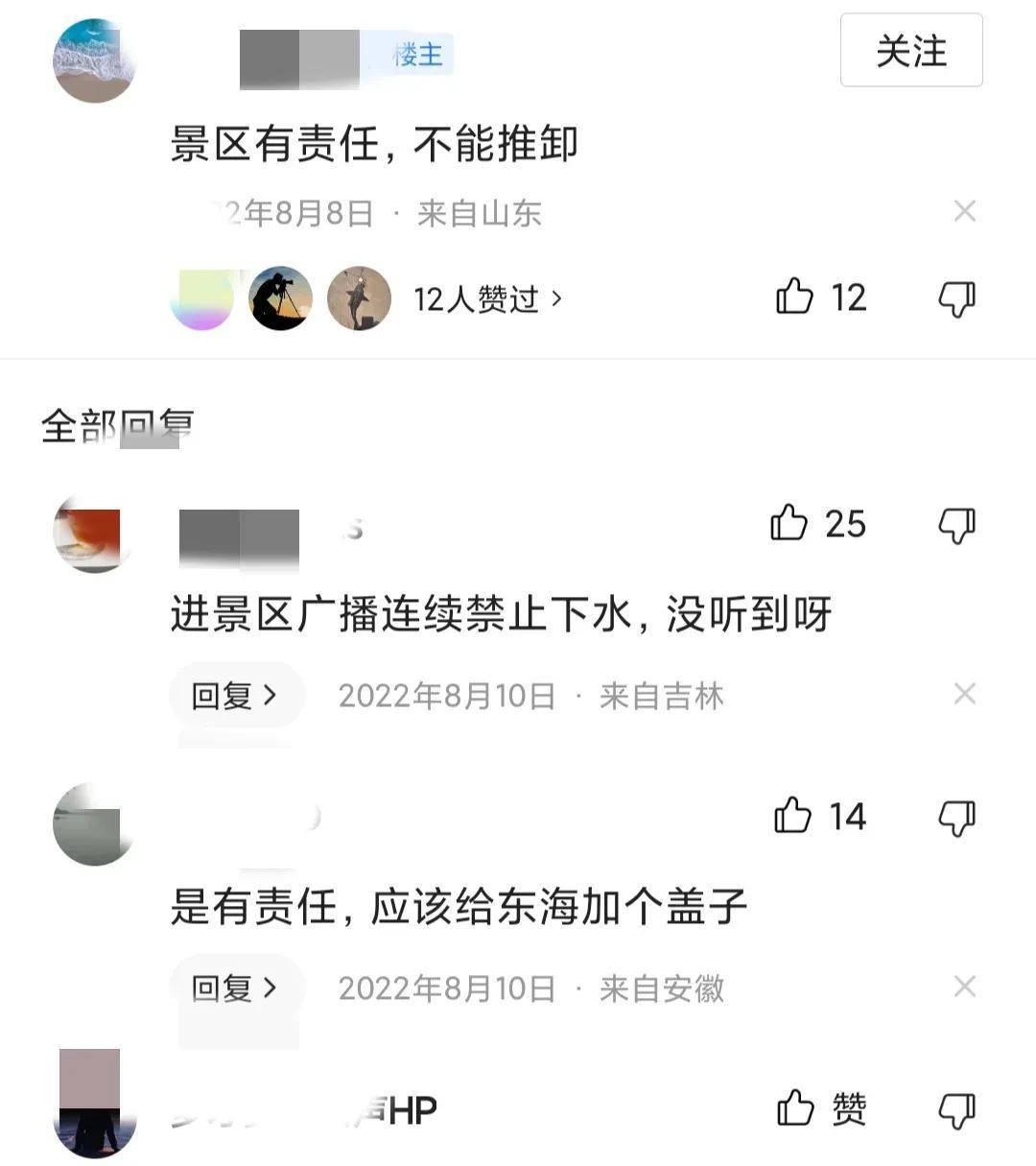Close the reply from 吉林

(x=964, y=694)
